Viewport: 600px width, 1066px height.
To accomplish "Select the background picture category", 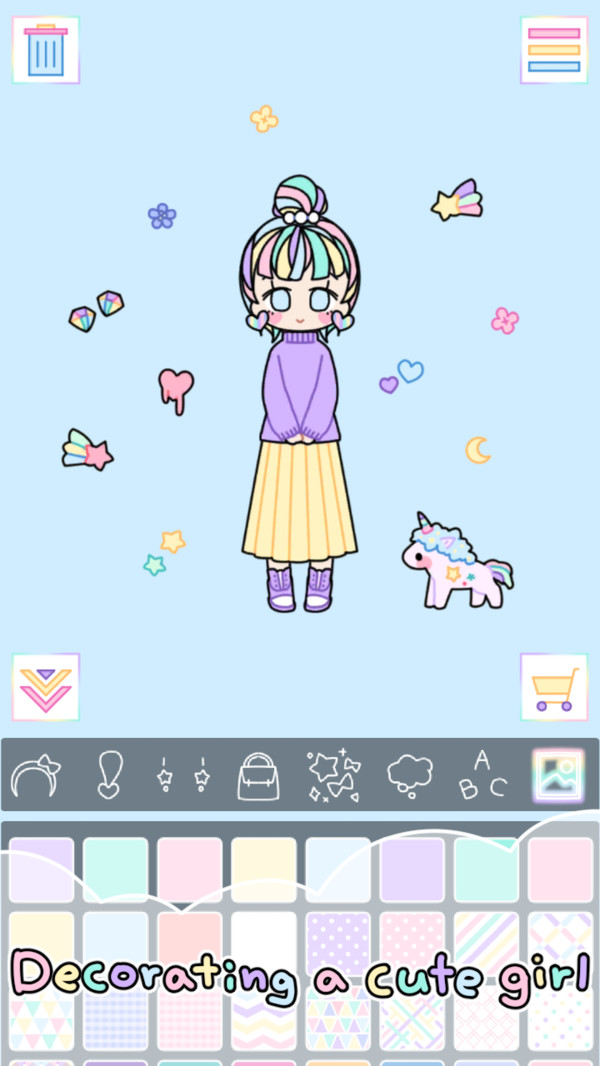I will tap(557, 776).
